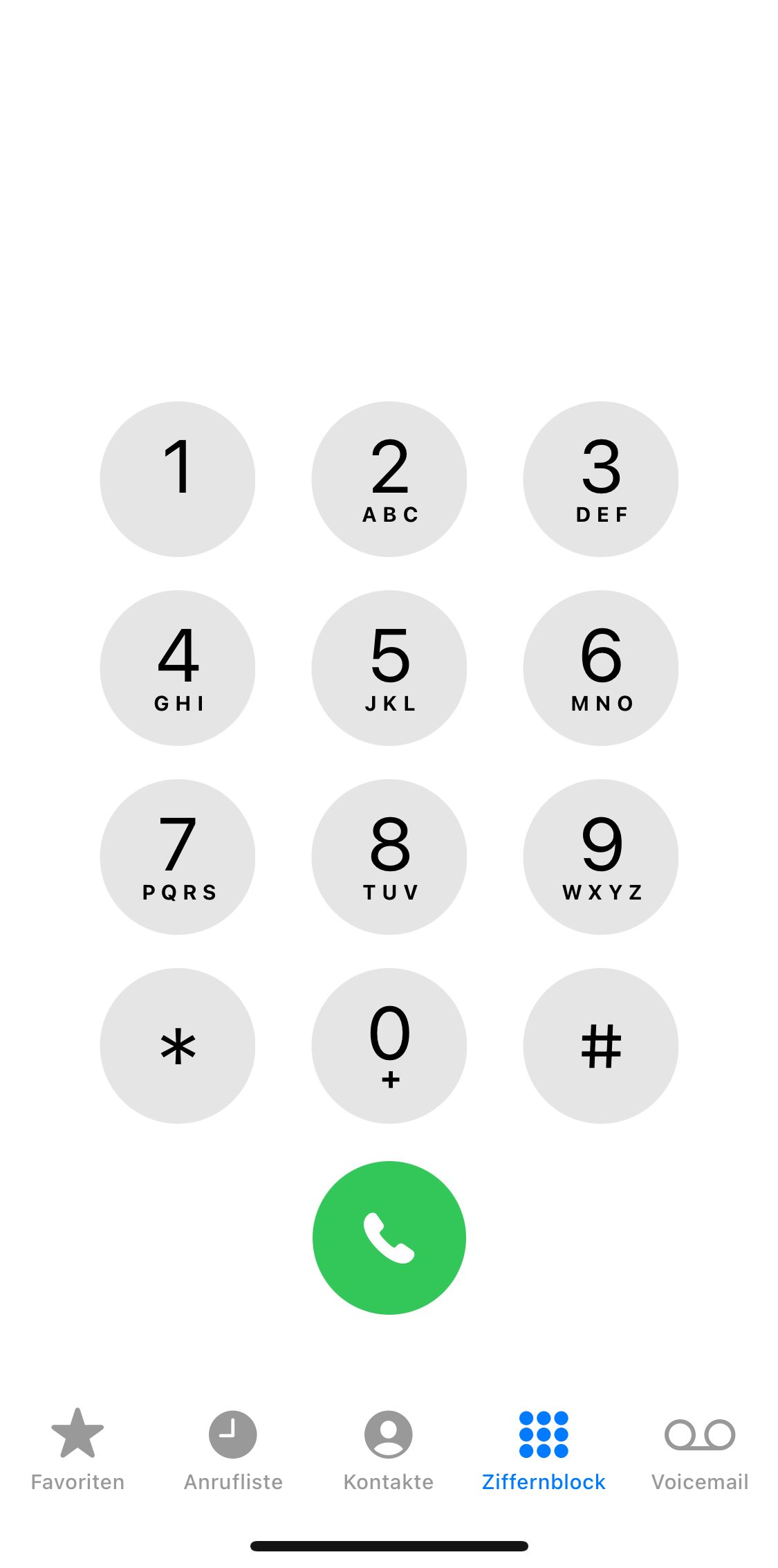Image resolution: width=778 pixels, height=1568 pixels.
Task: Tap the hash key
Action: coord(601,1046)
